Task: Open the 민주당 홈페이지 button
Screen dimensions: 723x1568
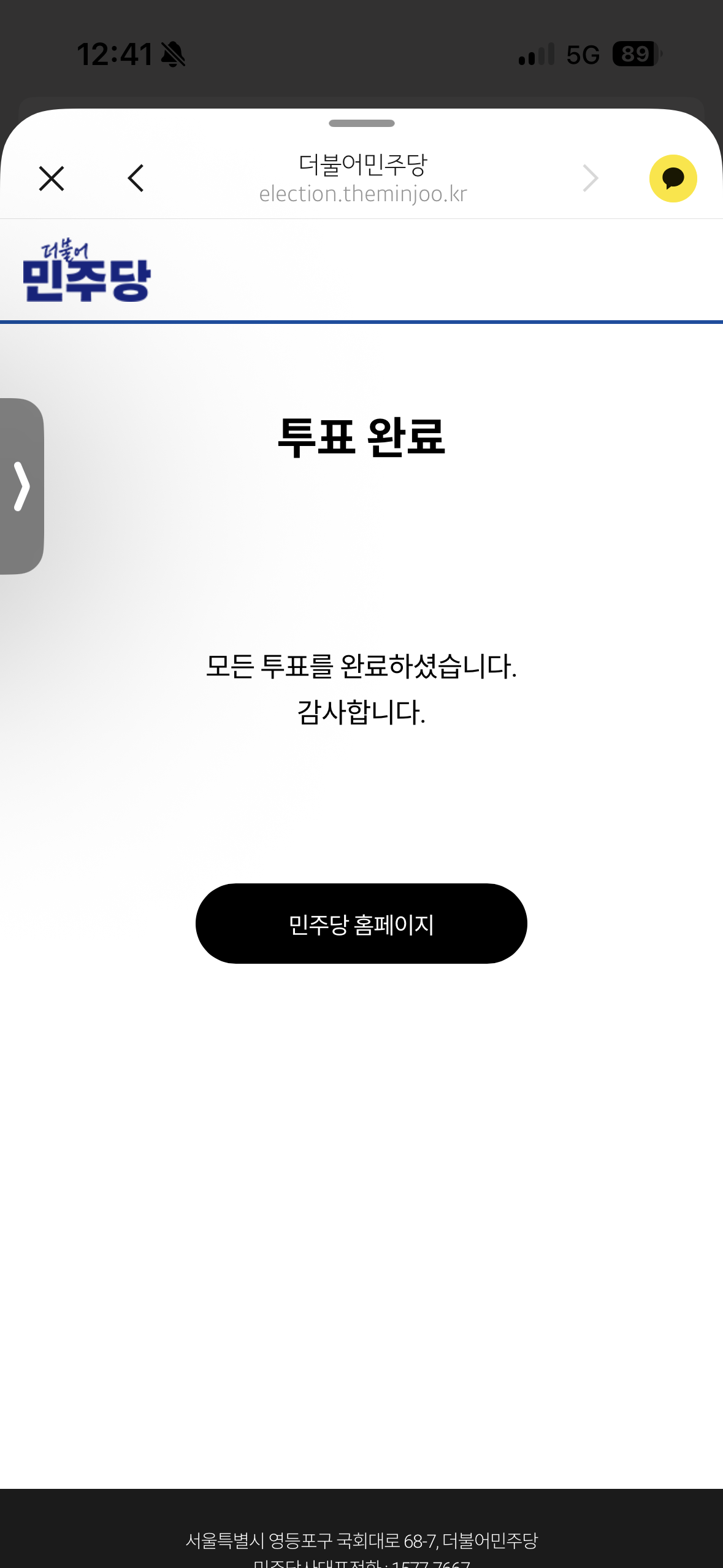Action: (361, 923)
